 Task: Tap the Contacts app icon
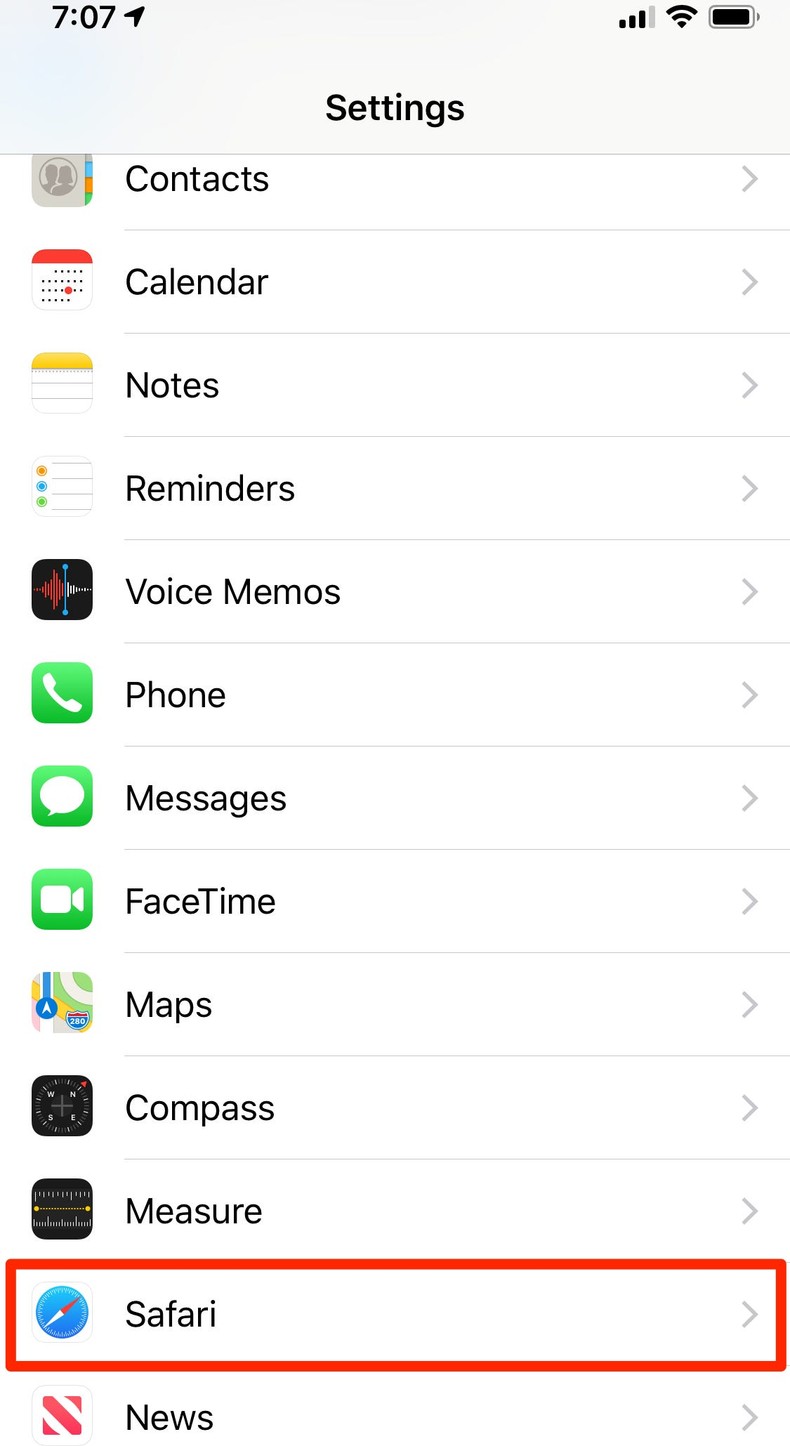61,178
